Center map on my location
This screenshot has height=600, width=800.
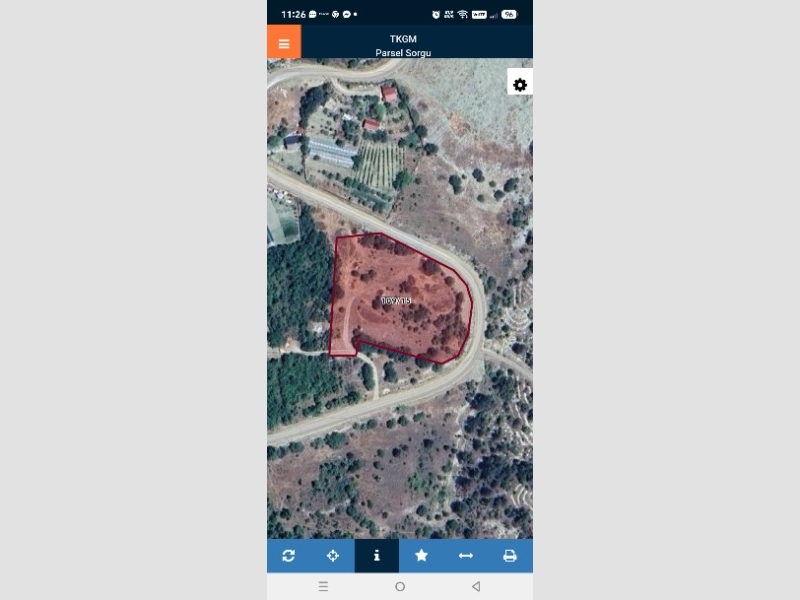tap(333, 556)
